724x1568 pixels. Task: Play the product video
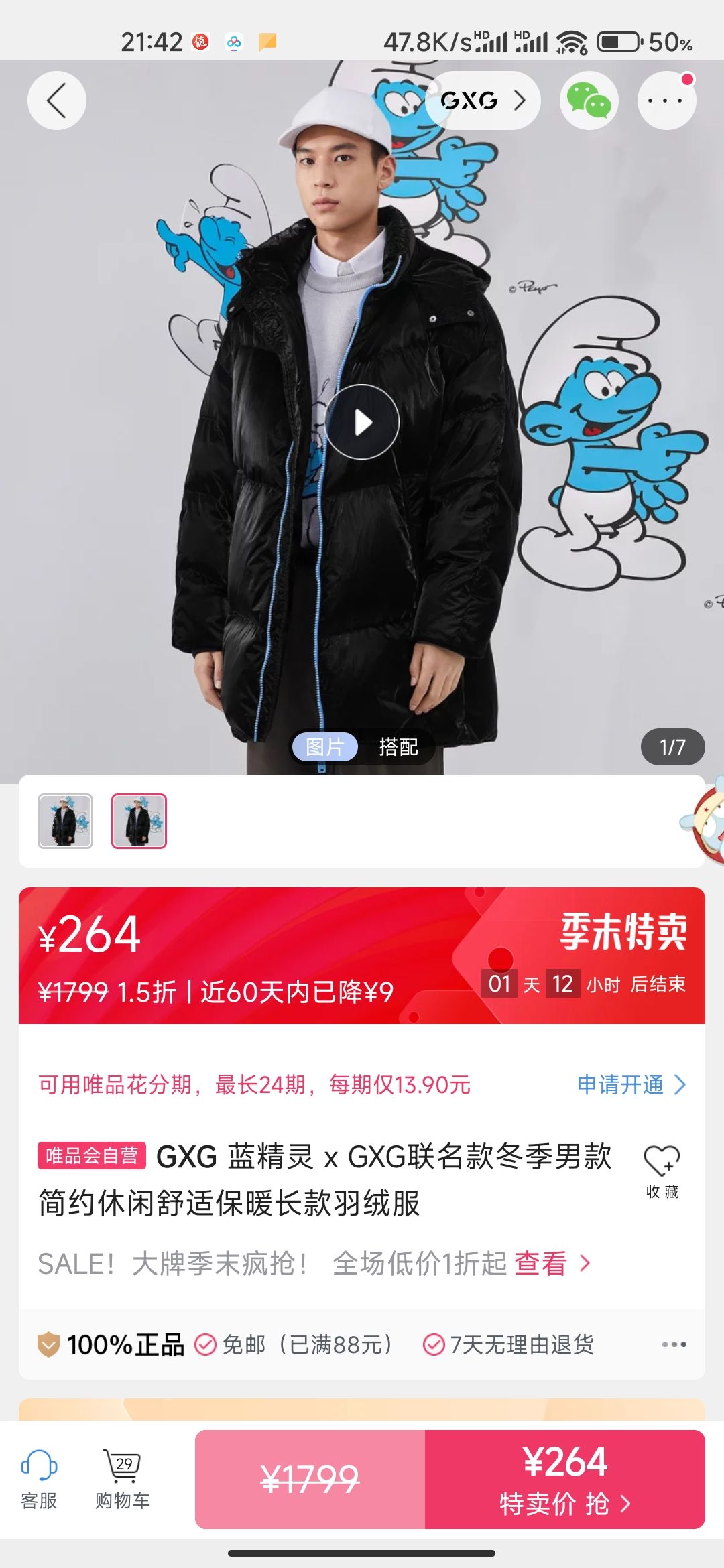362,421
